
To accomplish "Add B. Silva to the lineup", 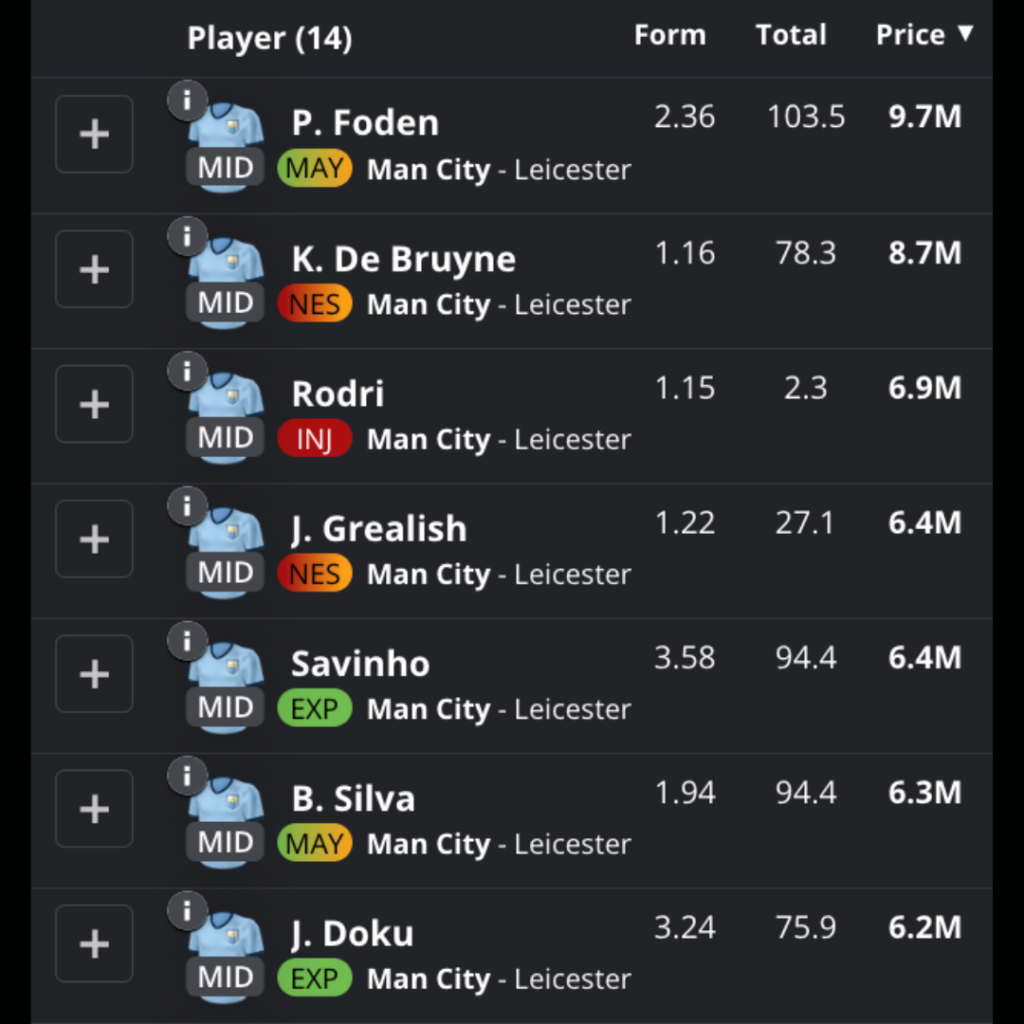I will click(94, 808).
